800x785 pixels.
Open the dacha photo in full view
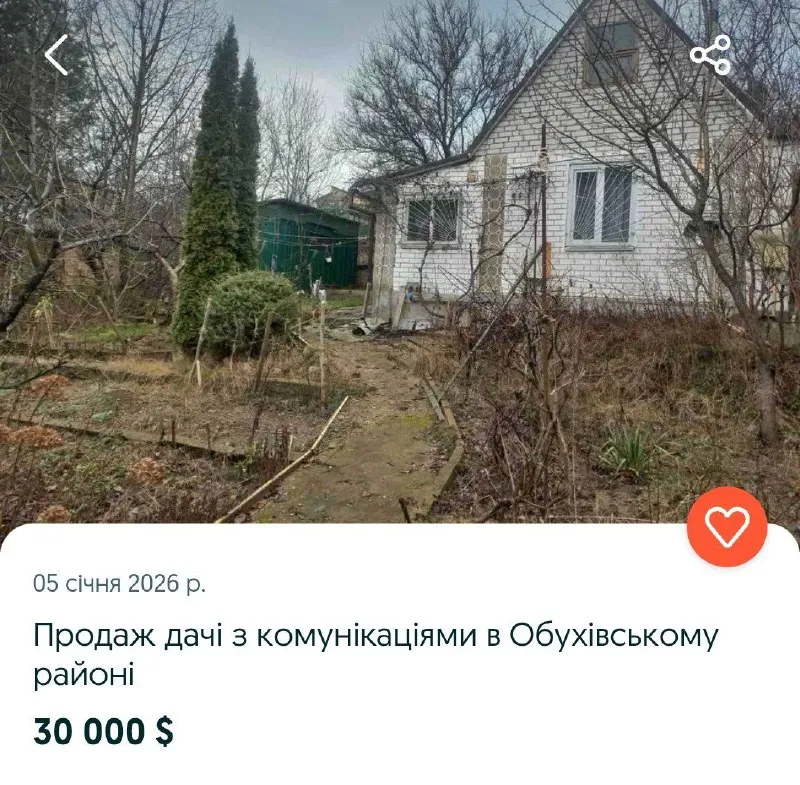click(400, 280)
